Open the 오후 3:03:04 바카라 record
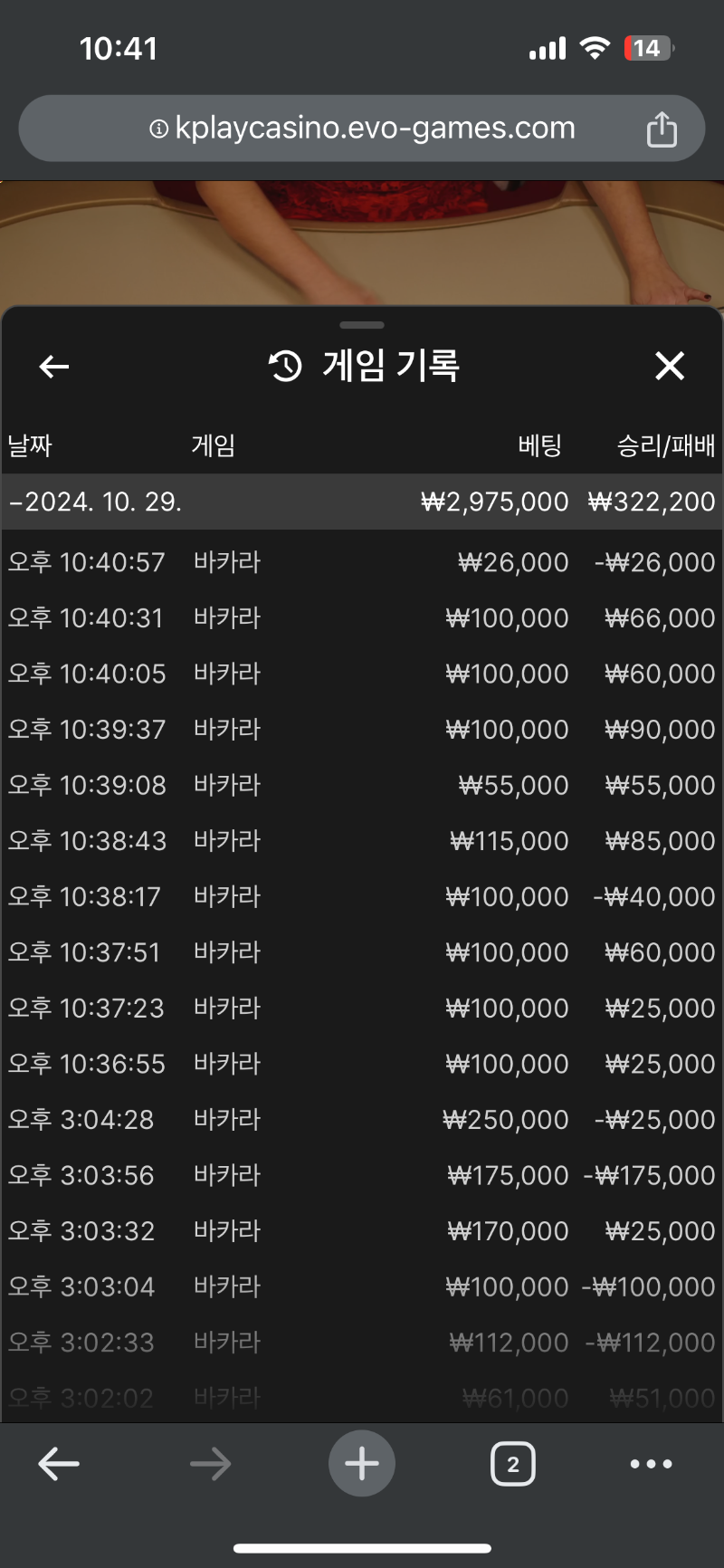The width and height of the screenshot is (724, 1568). (362, 1286)
